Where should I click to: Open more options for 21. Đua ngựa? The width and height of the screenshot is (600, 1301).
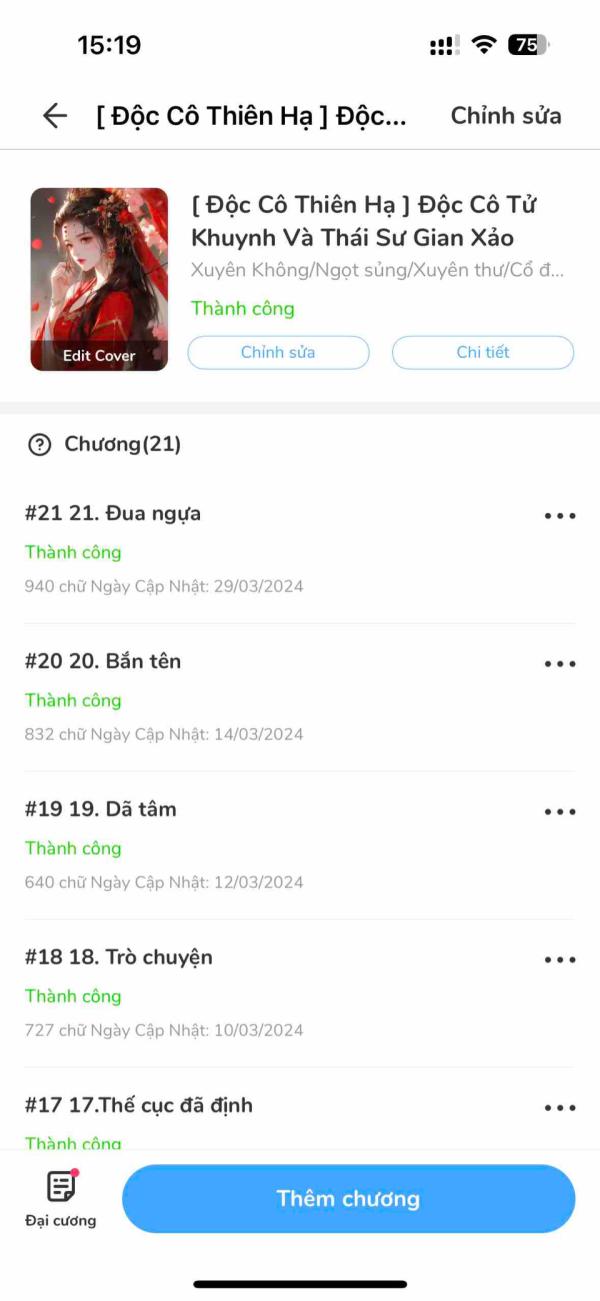[560, 516]
